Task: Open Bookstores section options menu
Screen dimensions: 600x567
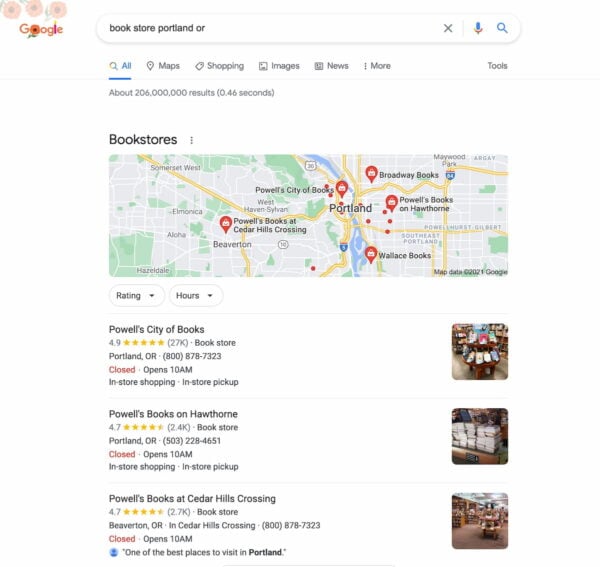Action: [191, 140]
